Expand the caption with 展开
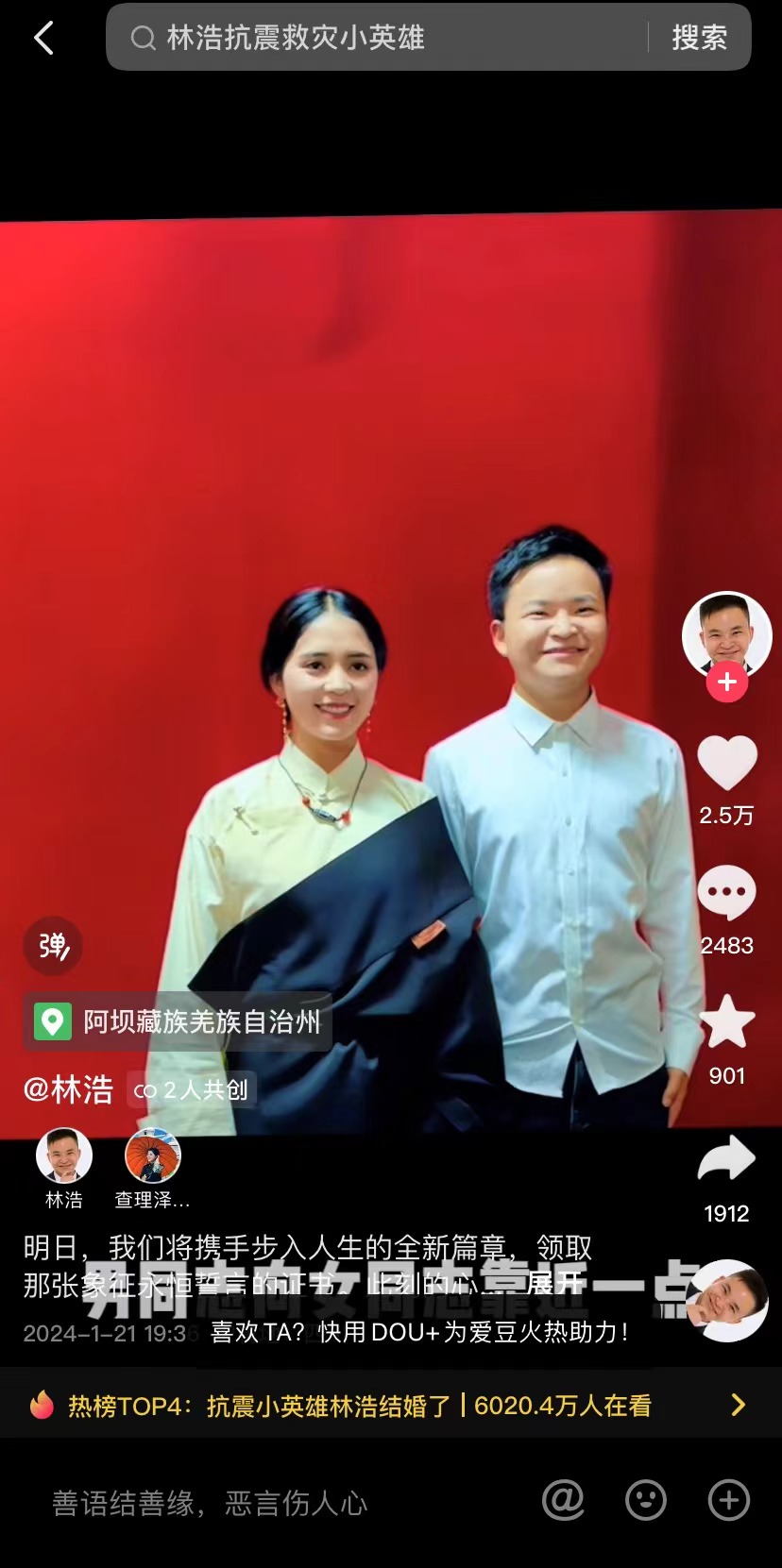The width and height of the screenshot is (782, 1568). coord(553,1284)
